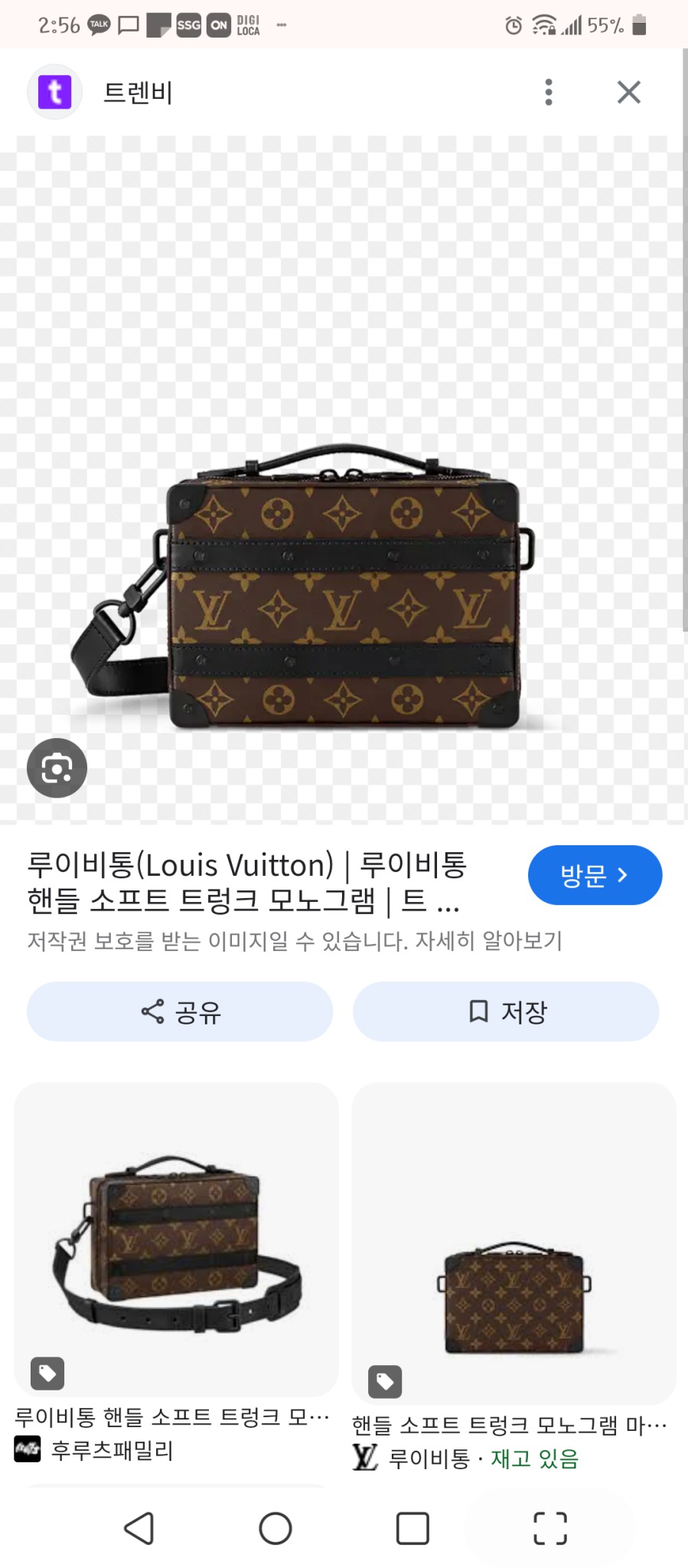Tap the price tag icon on right thumbnail
Image resolution: width=688 pixels, height=1568 pixels.
click(x=383, y=1383)
